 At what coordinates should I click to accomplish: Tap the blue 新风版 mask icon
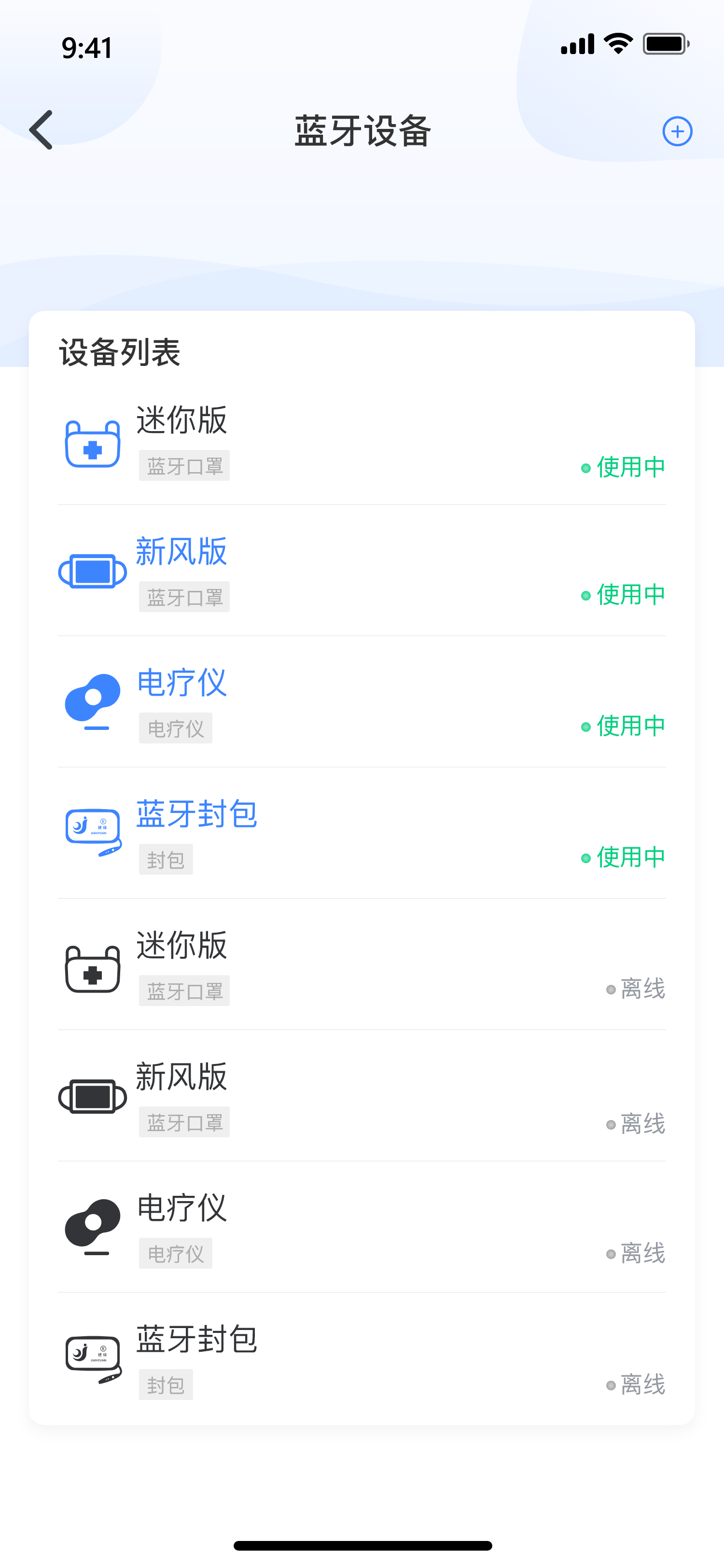pos(92,571)
